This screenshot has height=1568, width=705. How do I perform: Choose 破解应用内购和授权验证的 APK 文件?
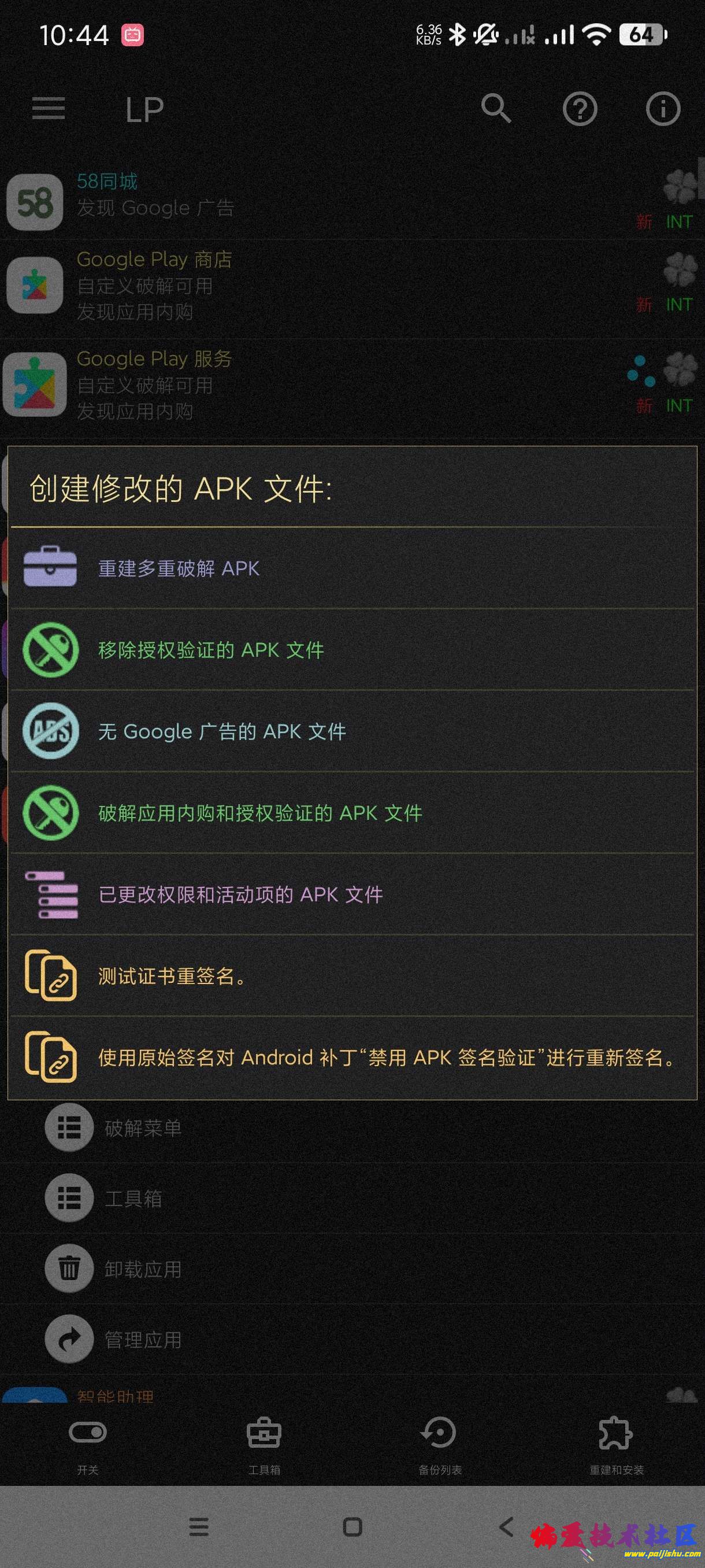point(352,812)
